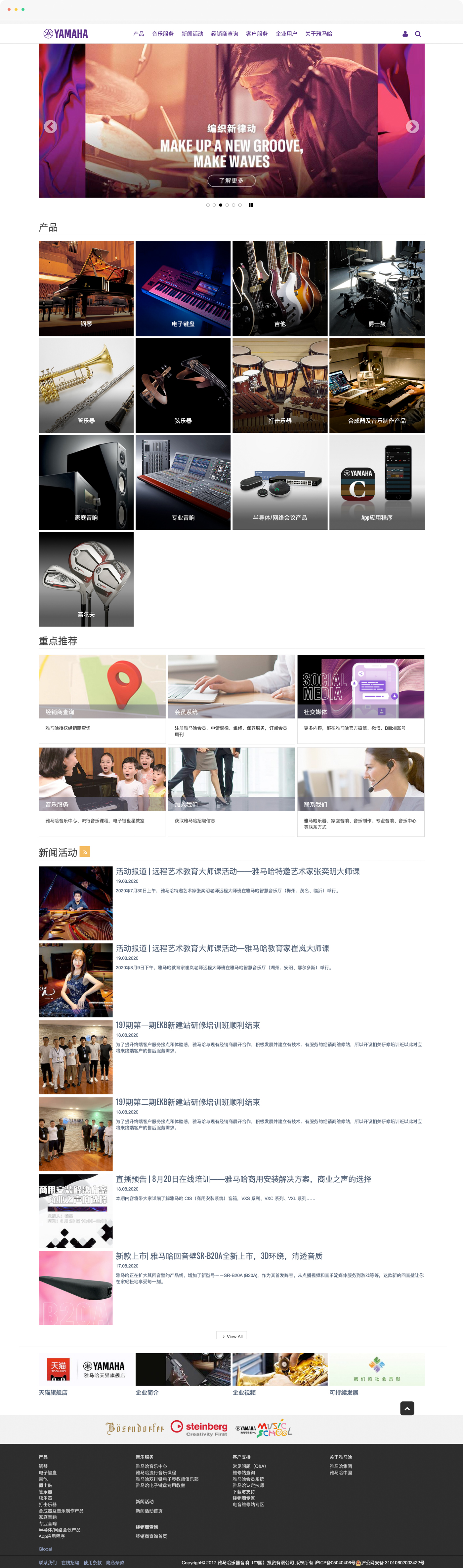Open the 专业音响 product tile
The width and height of the screenshot is (463, 1568).
[183, 482]
